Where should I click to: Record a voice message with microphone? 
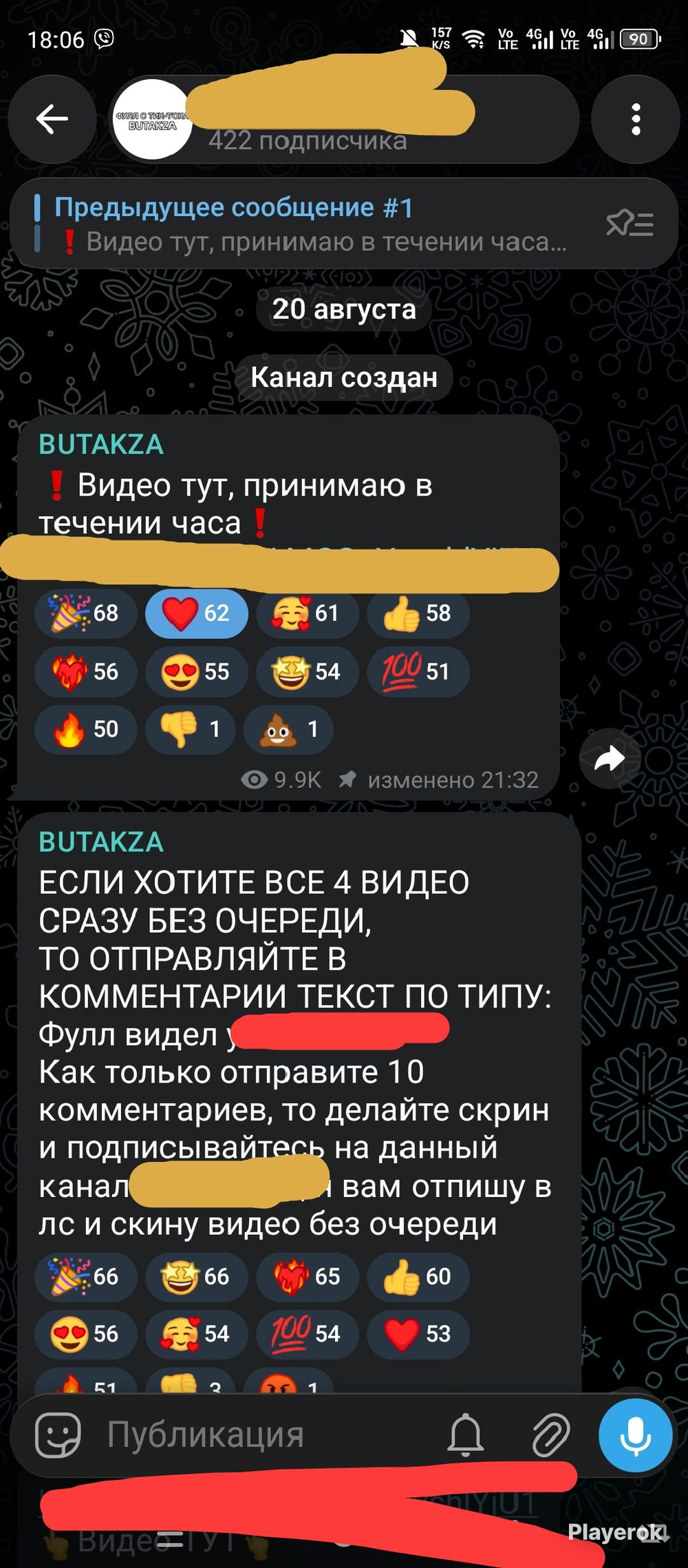point(636,1435)
